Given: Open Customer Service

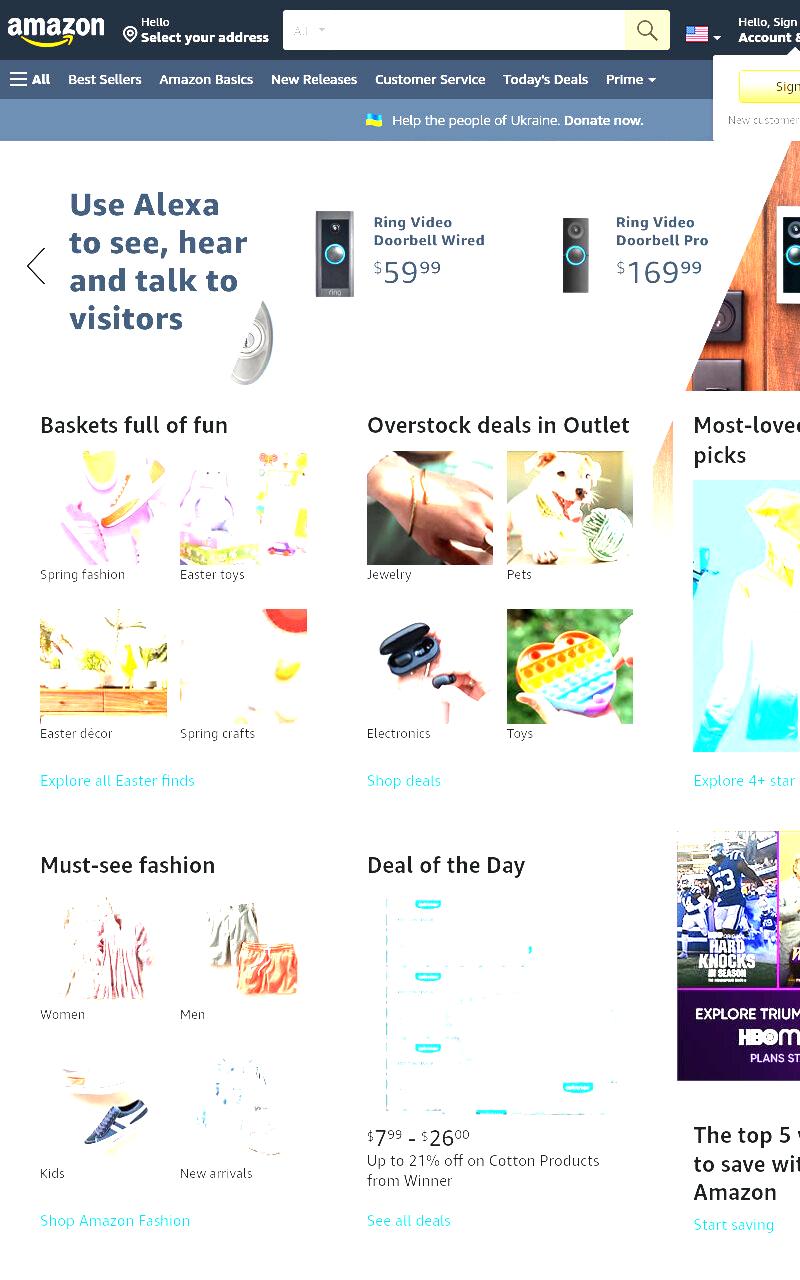Looking at the screenshot, I should point(430,79).
